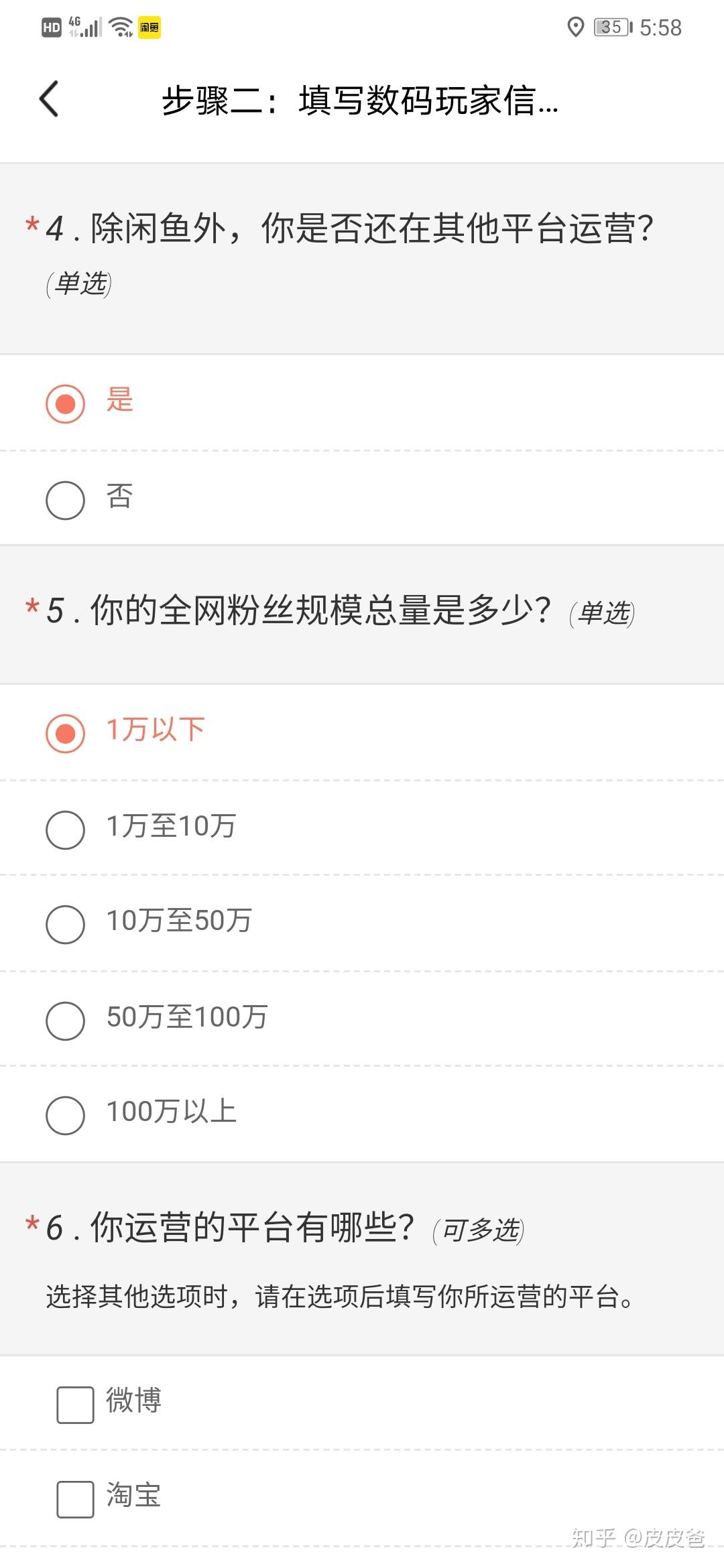Choose the 10万至50万 fan range
Image resolution: width=724 pixels, height=1568 pixels.
tap(66, 924)
